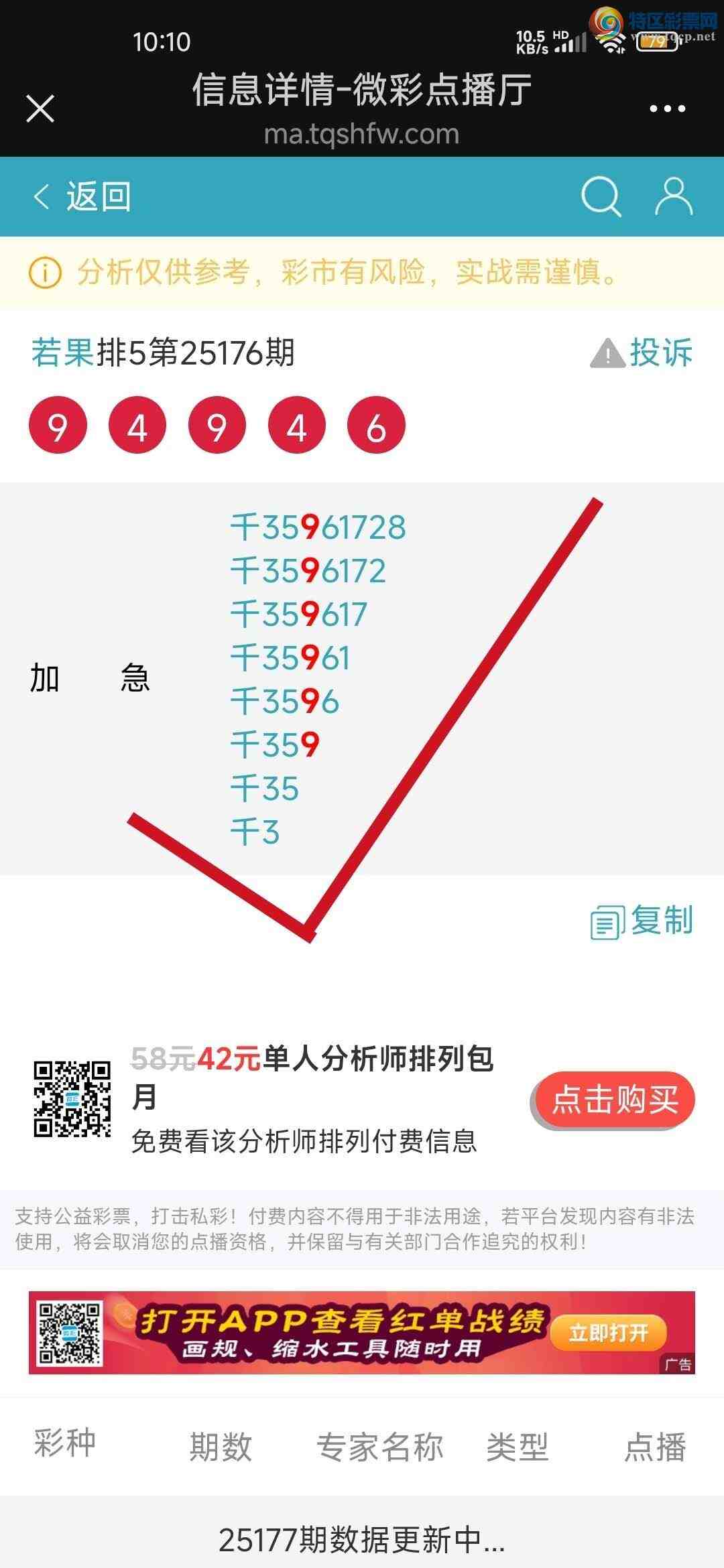Go back with 返回
The image size is (724, 1568).
tap(83, 197)
